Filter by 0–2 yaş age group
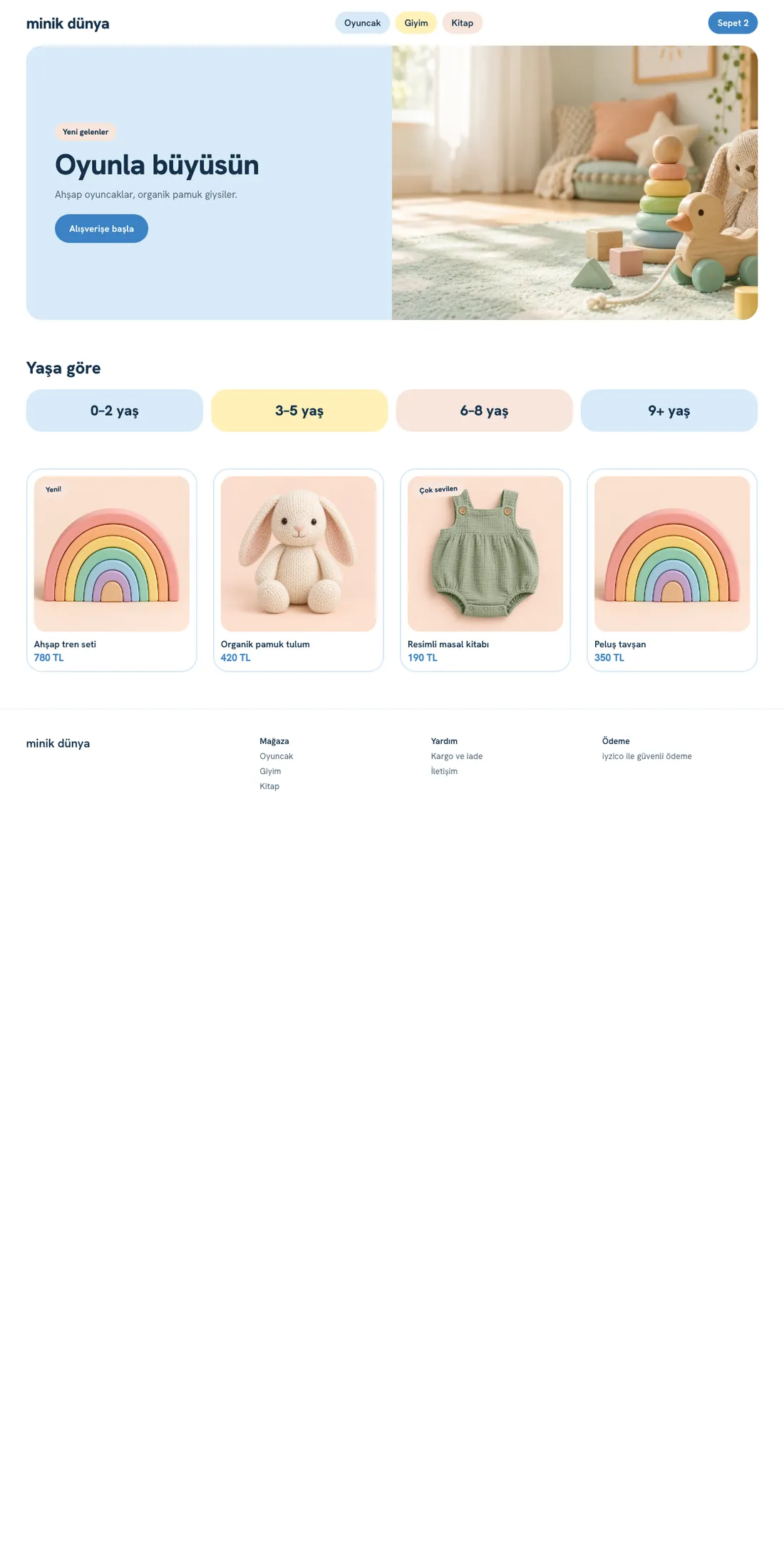Screen dimensions: 784x1568 tap(115, 411)
